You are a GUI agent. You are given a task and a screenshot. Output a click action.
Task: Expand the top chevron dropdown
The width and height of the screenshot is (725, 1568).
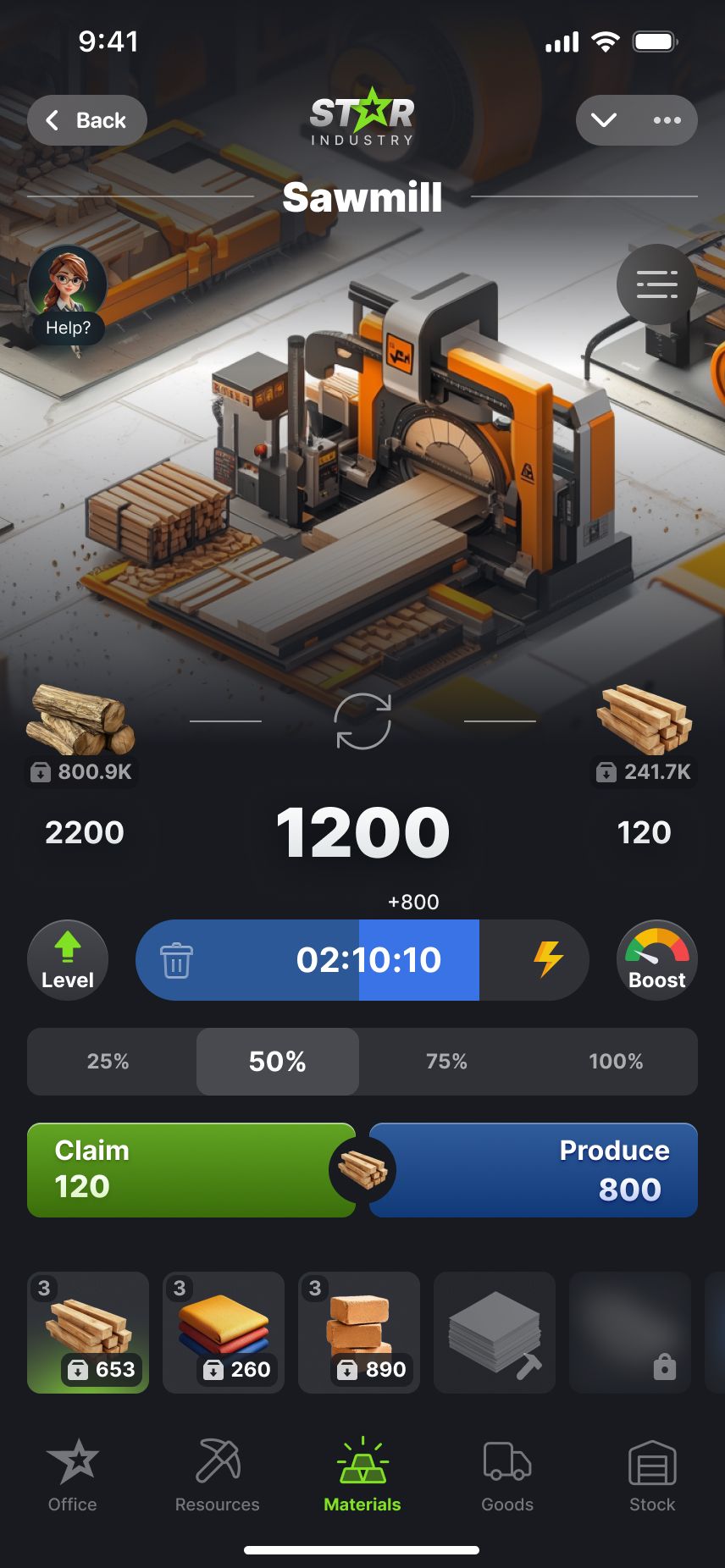604,120
